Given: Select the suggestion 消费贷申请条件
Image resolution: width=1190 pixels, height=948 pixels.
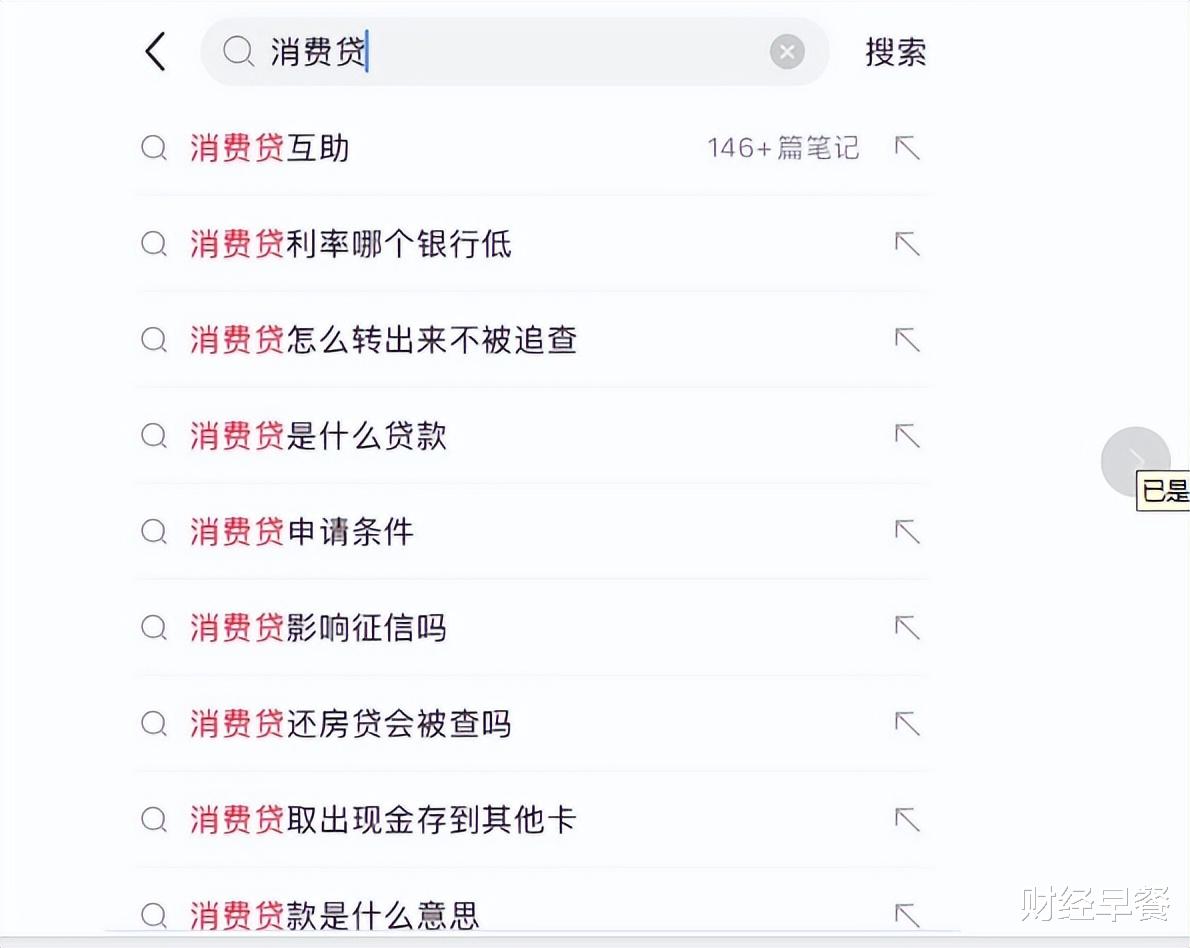Looking at the screenshot, I should (301, 532).
